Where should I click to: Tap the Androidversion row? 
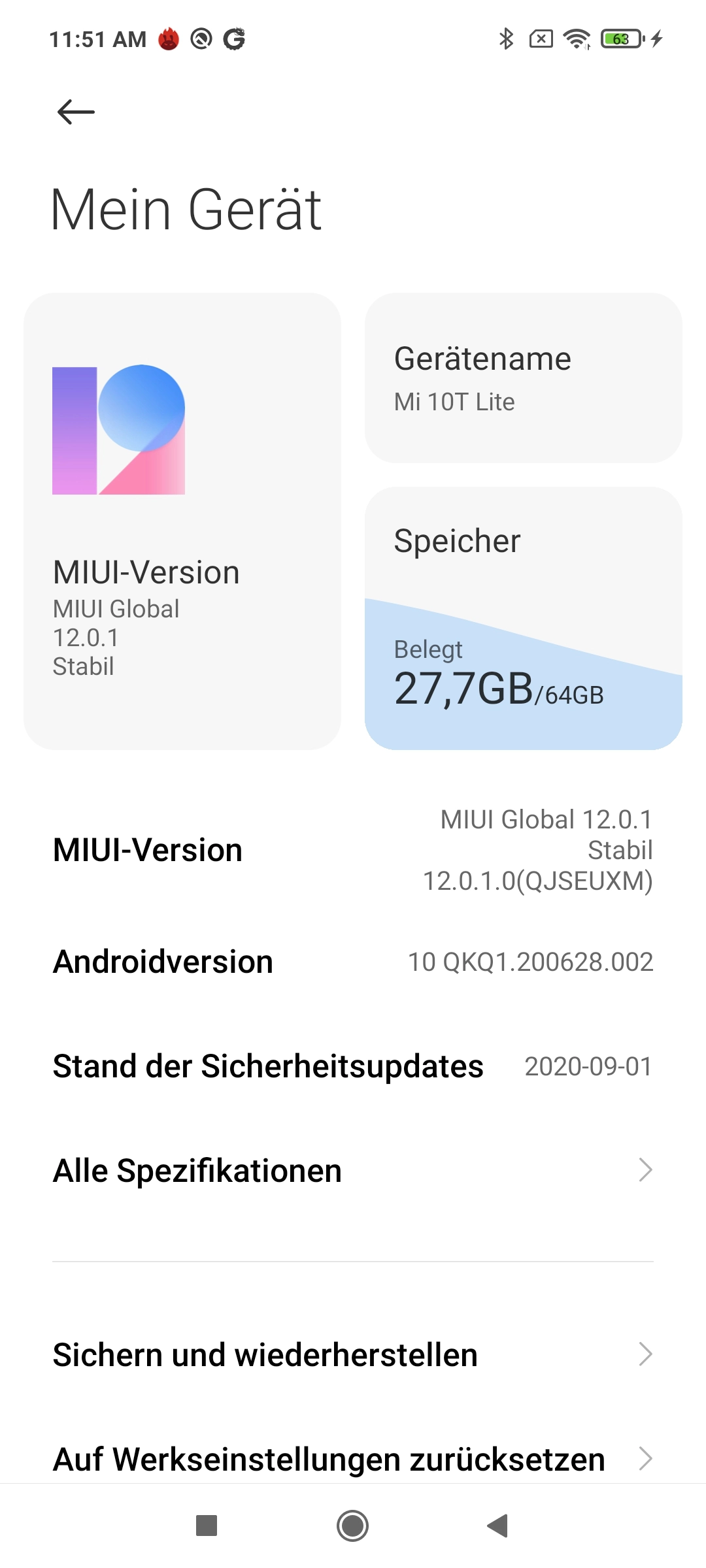click(x=353, y=962)
